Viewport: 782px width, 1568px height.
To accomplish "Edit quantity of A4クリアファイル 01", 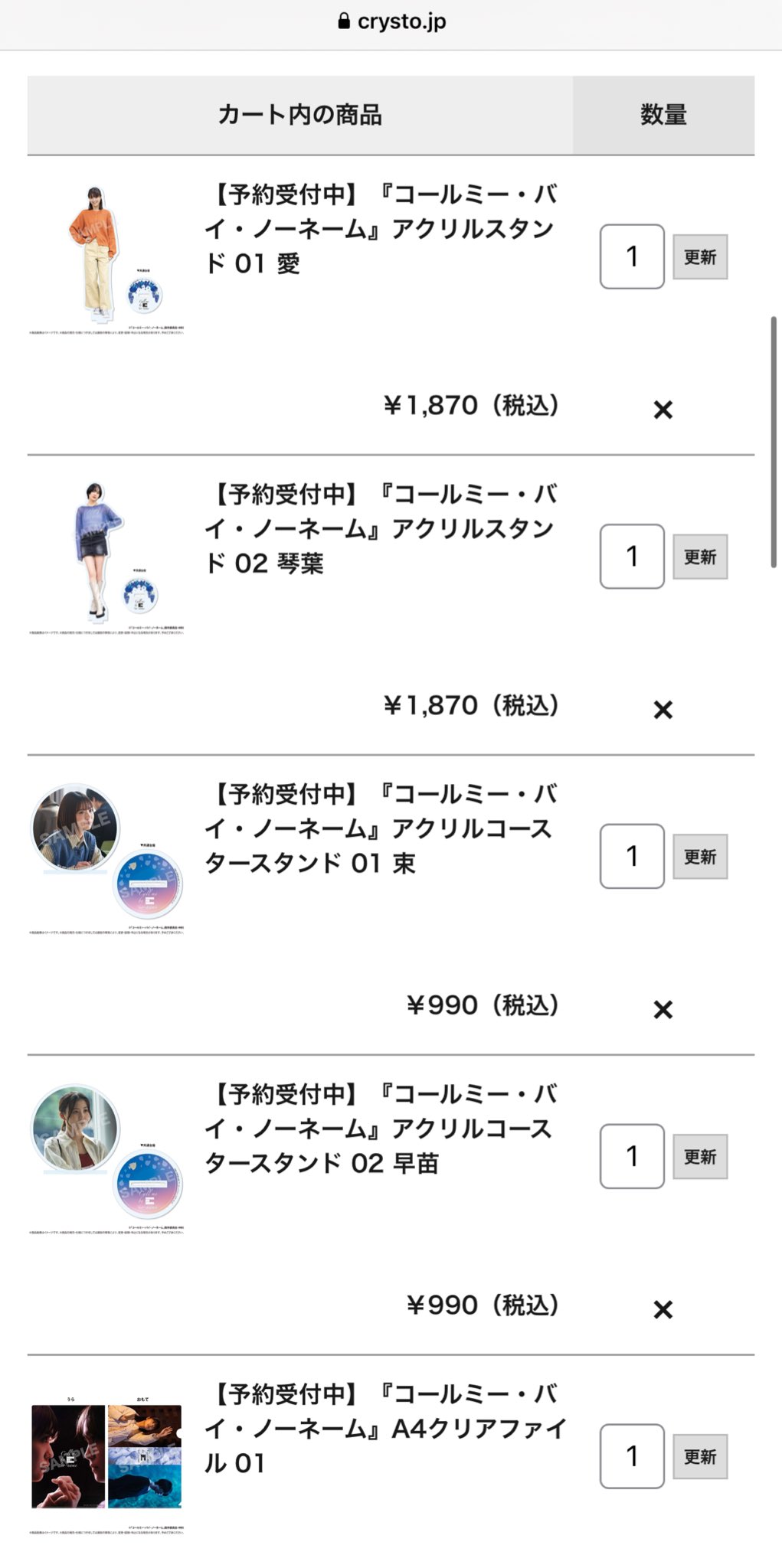I will [632, 1457].
